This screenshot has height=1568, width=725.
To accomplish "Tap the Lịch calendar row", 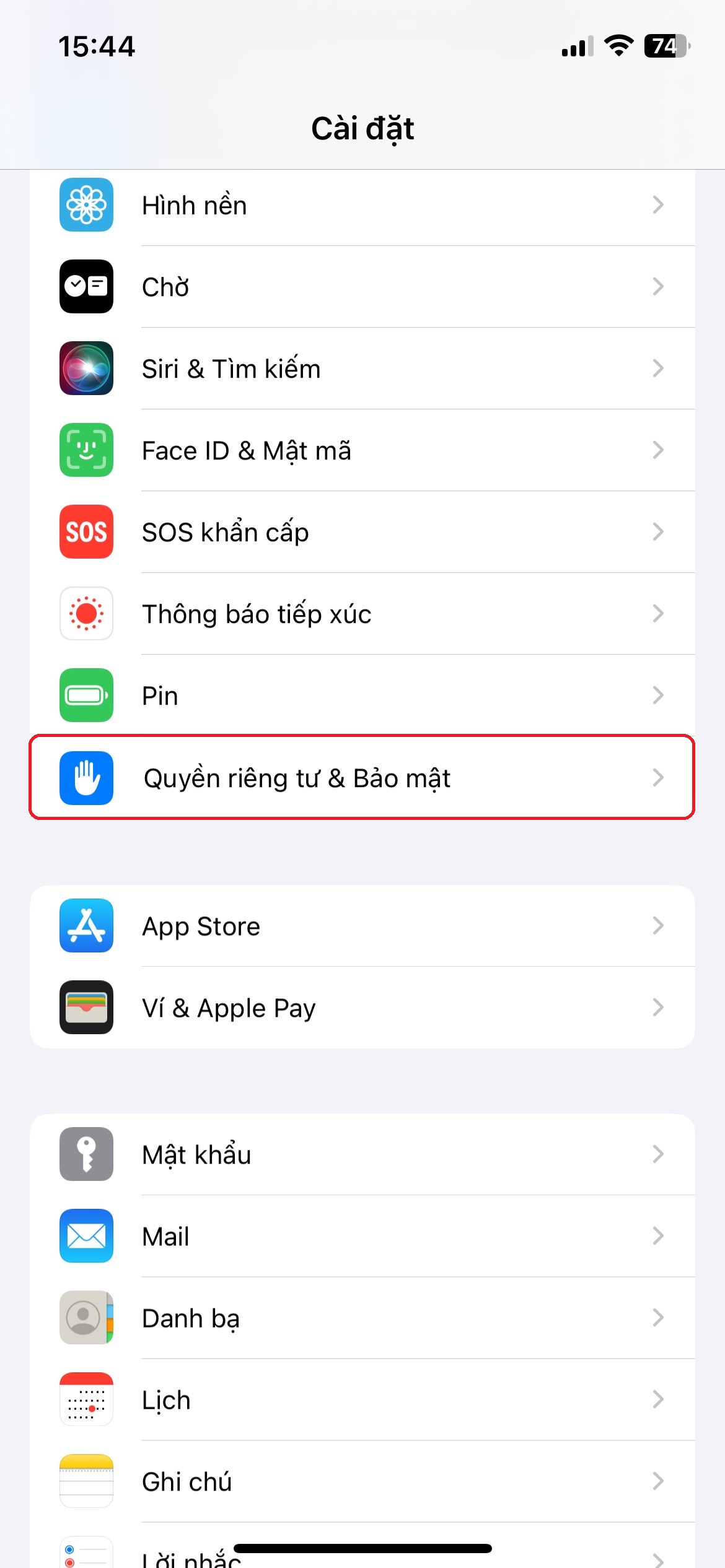I will tap(362, 1400).
